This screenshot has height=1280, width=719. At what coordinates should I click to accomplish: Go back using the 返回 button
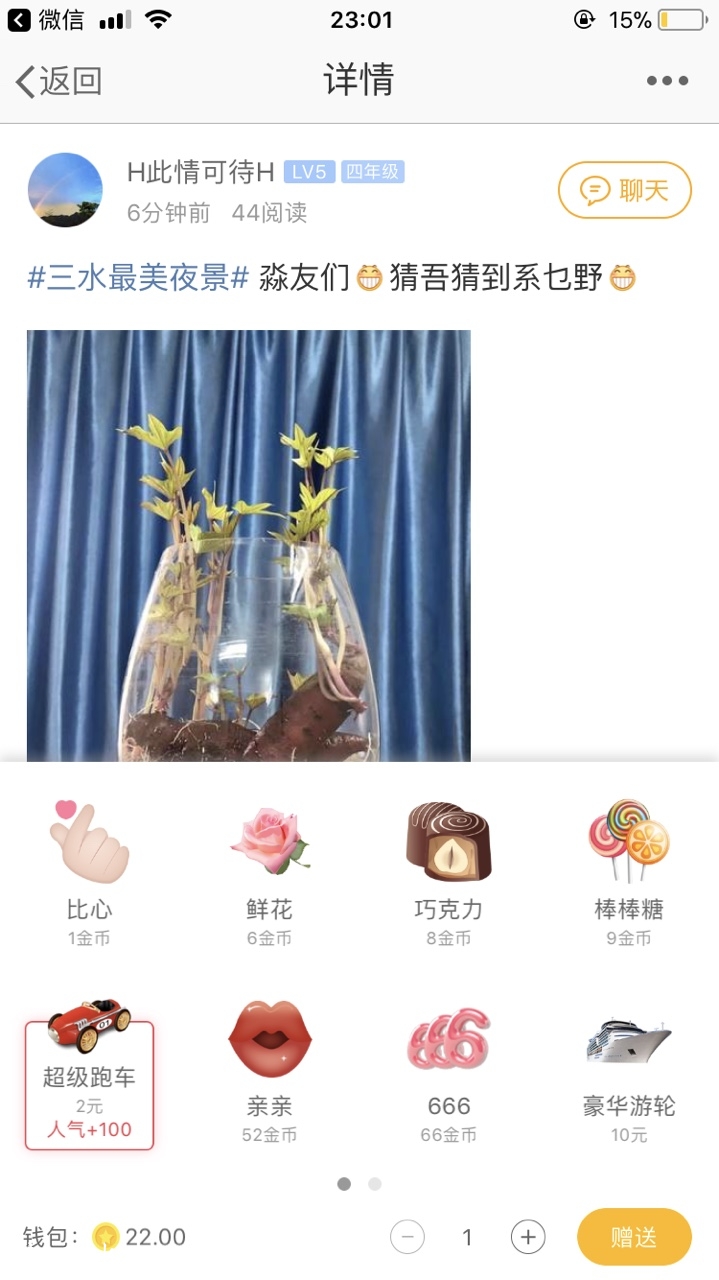(x=59, y=81)
